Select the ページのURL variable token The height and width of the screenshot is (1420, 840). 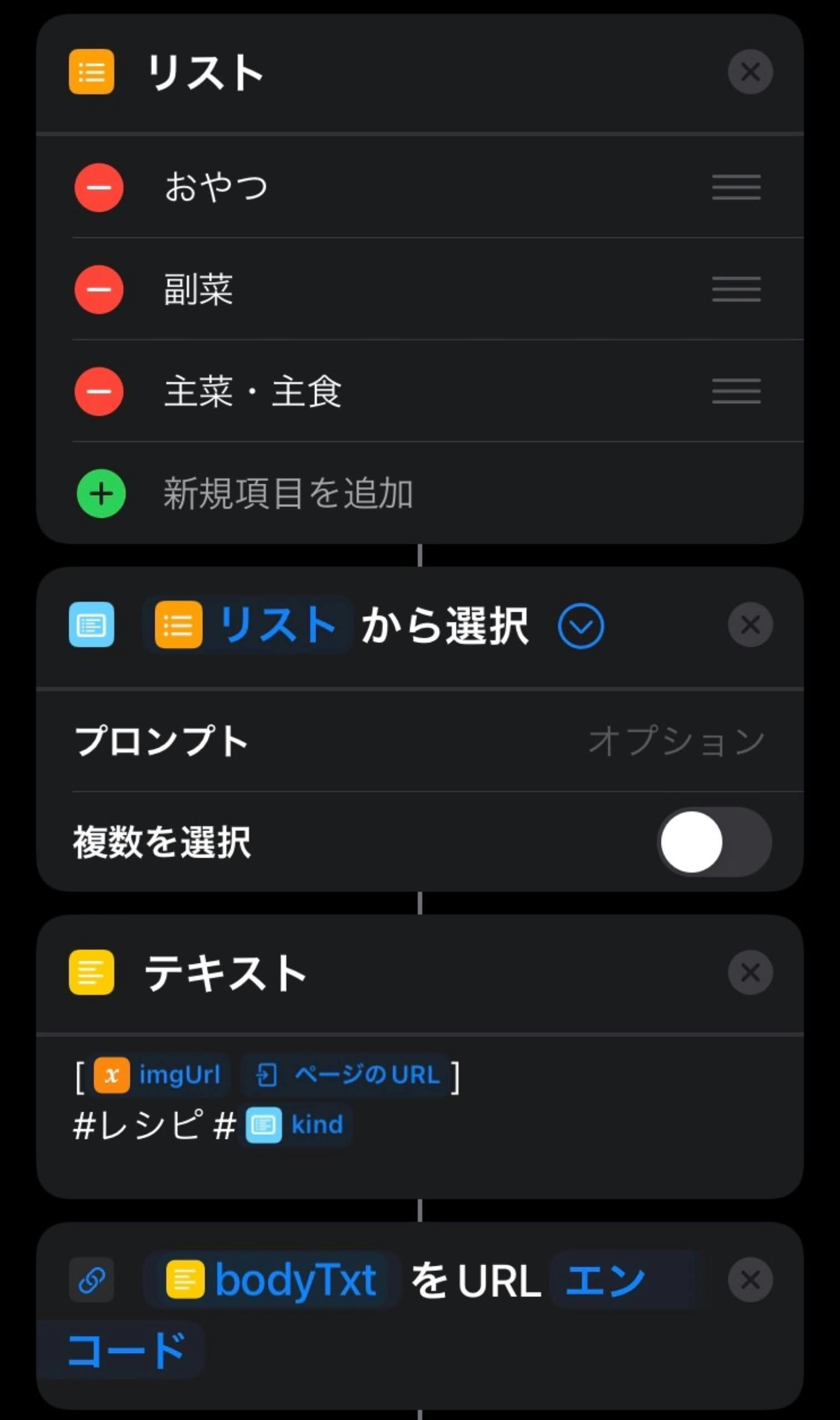coord(347,1074)
